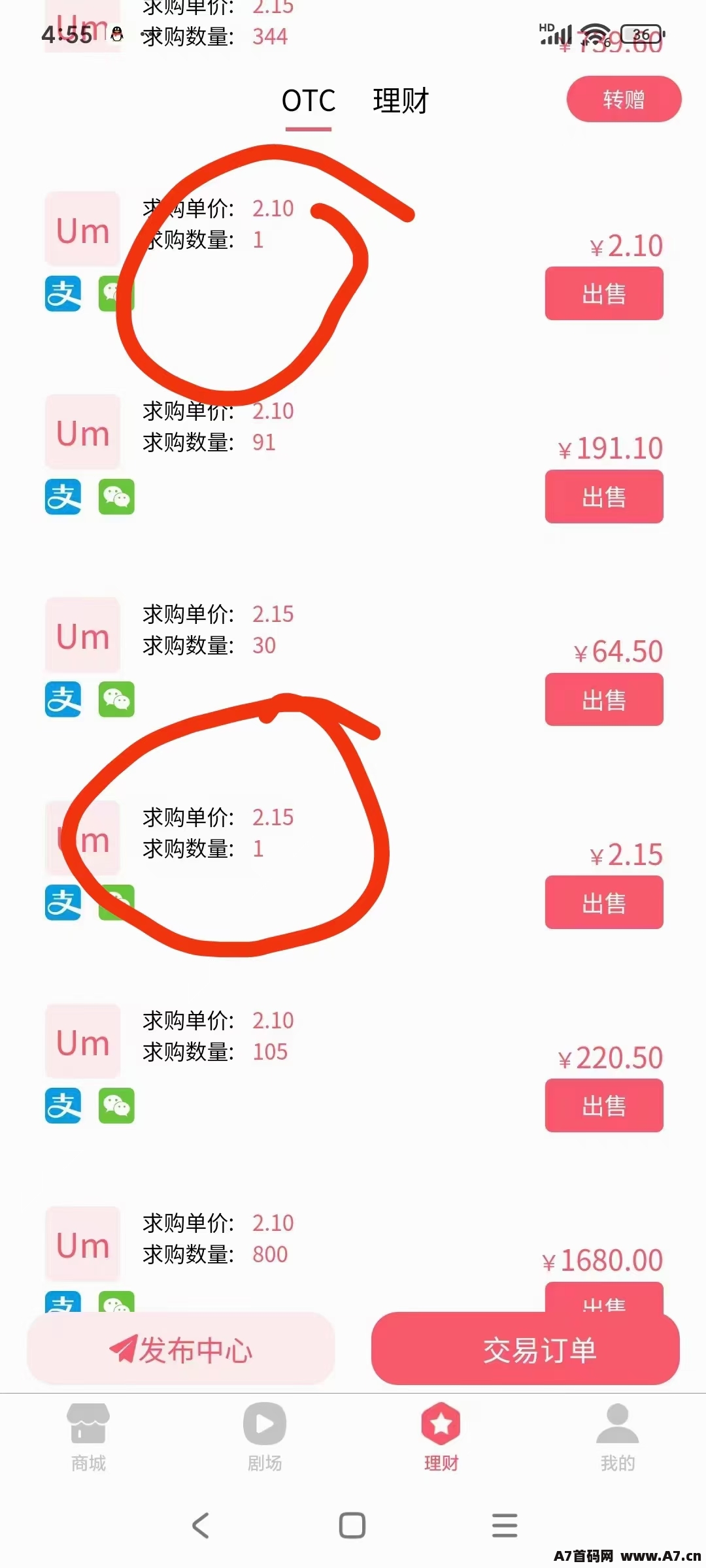The height and width of the screenshot is (1568, 706).
Task: Select the OTC top tab
Action: pos(309,101)
